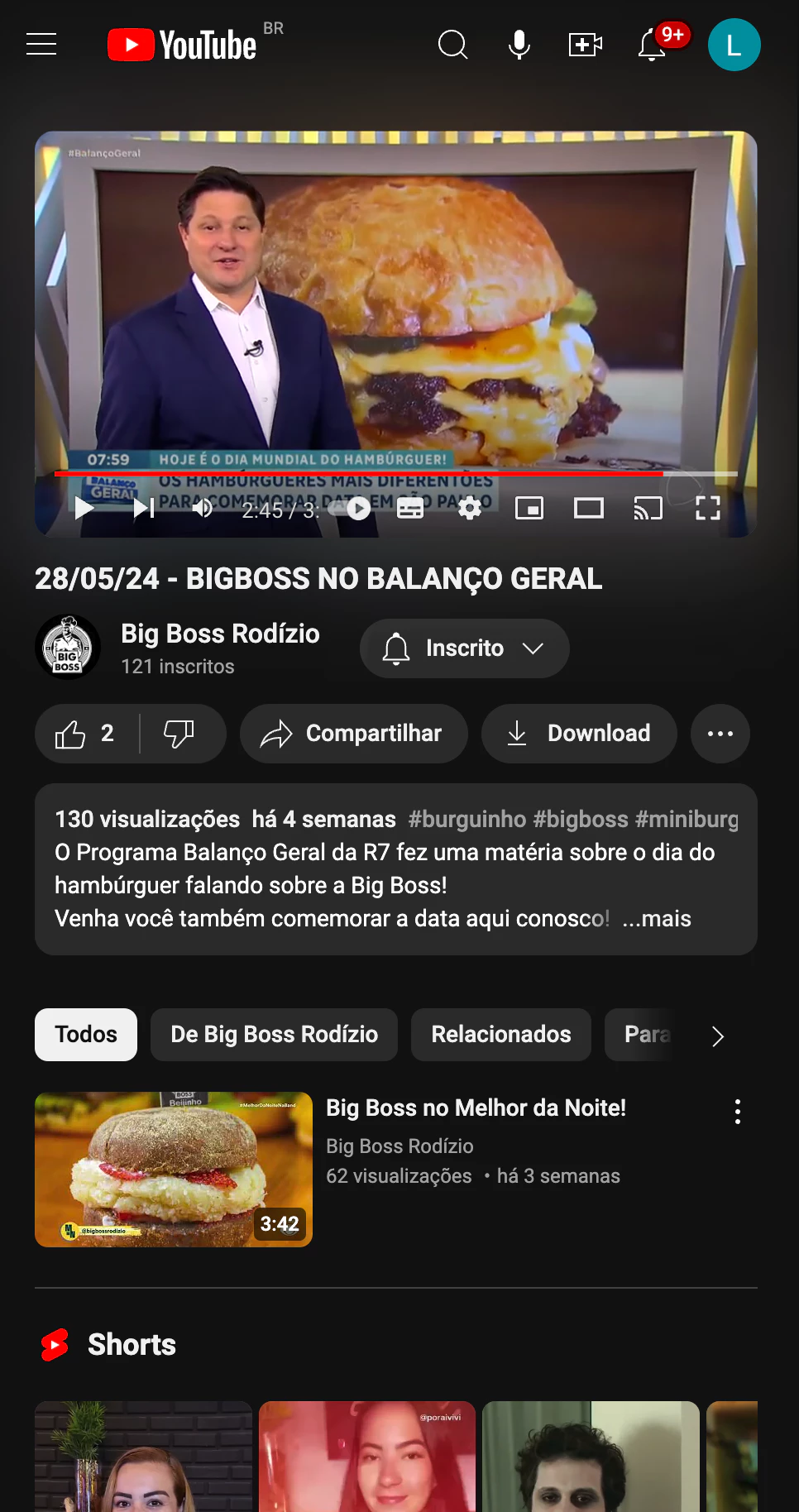Dislike this video
799x1512 pixels.
(179, 734)
